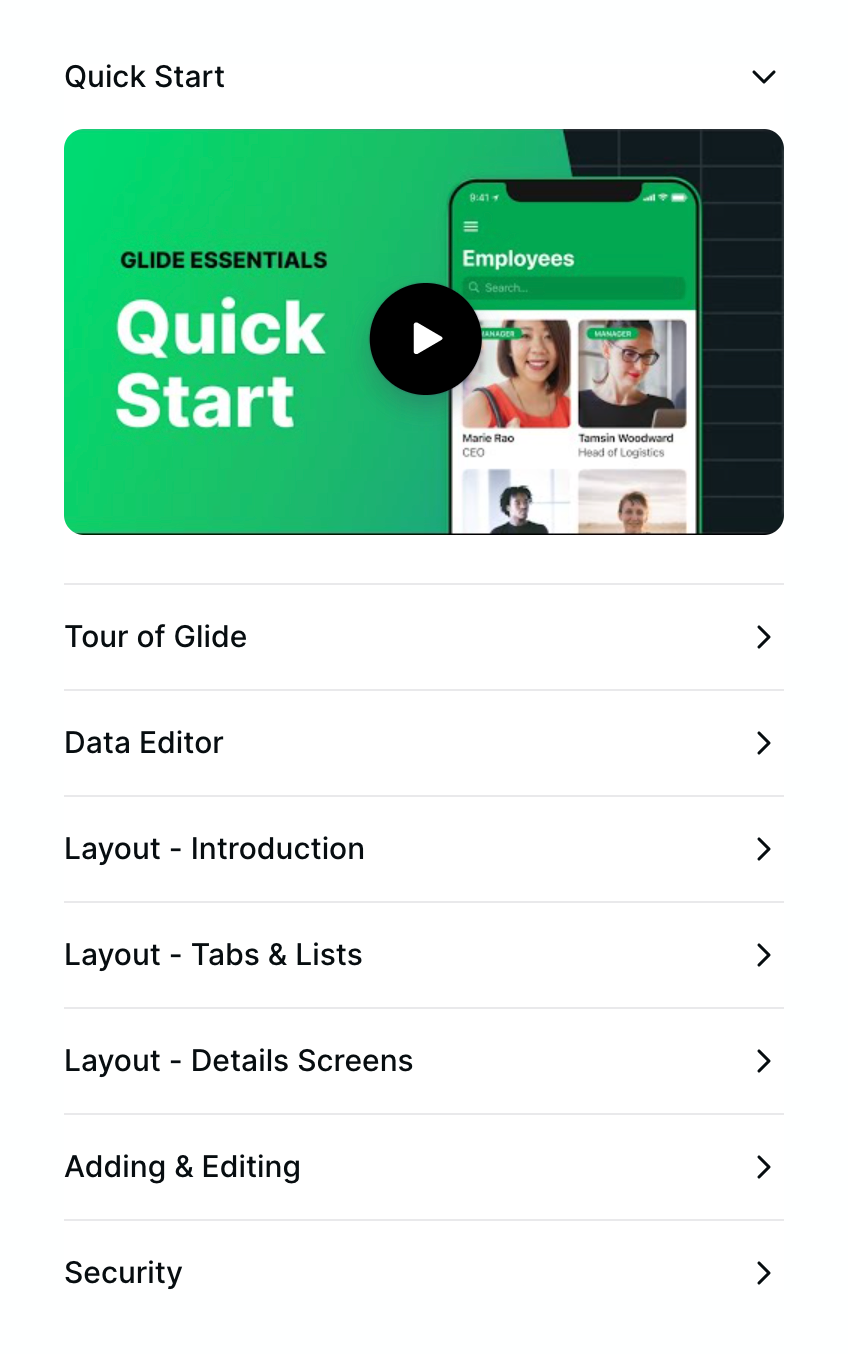Click the chevron beside Data Editor
The width and height of the screenshot is (848, 1354).
[x=763, y=743]
